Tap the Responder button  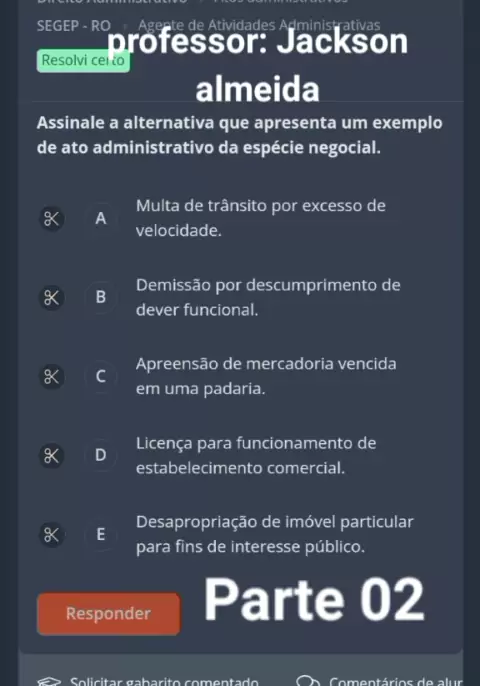point(109,613)
